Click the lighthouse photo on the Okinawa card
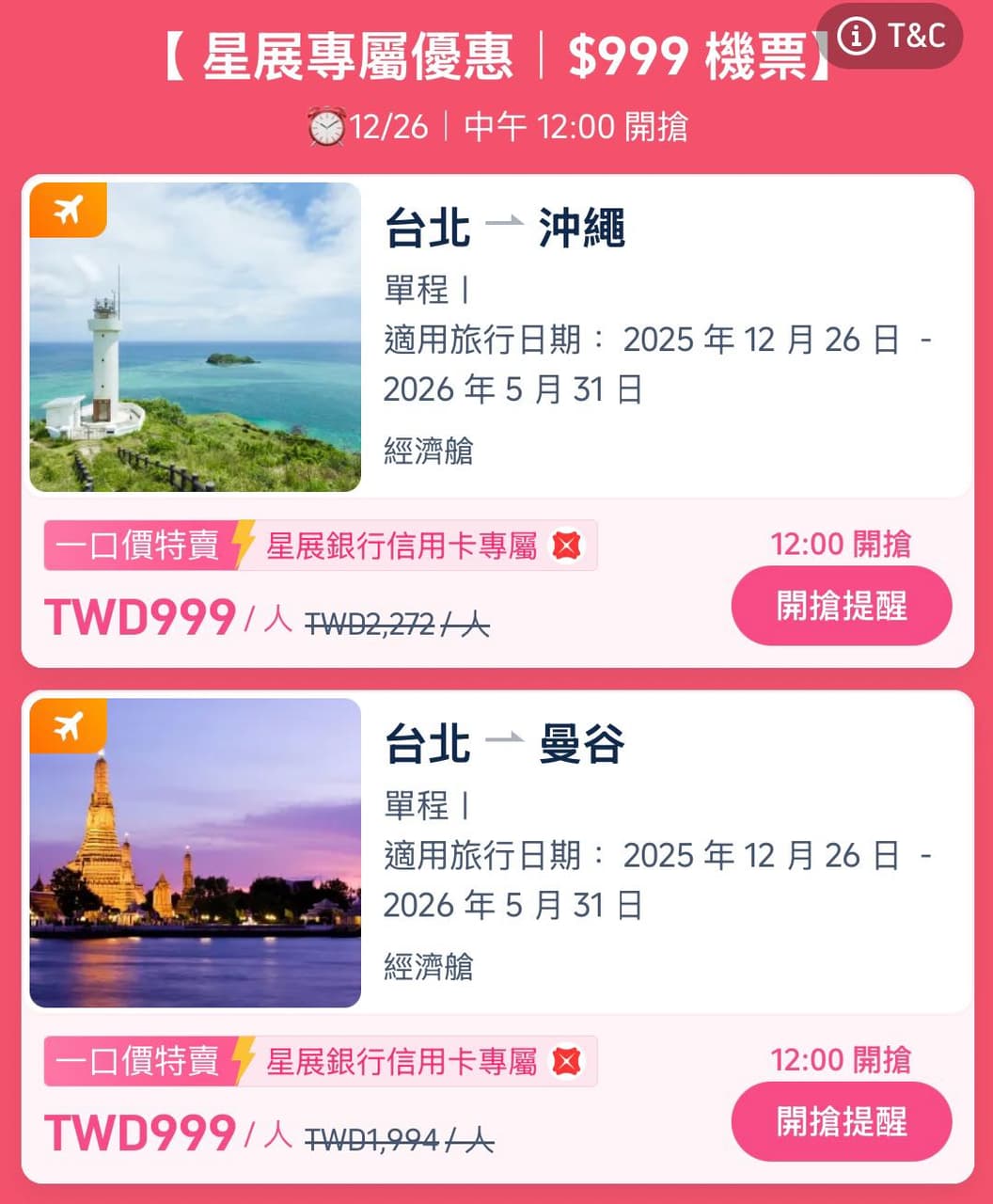Screen dimensions: 993x1204 coord(195,339)
